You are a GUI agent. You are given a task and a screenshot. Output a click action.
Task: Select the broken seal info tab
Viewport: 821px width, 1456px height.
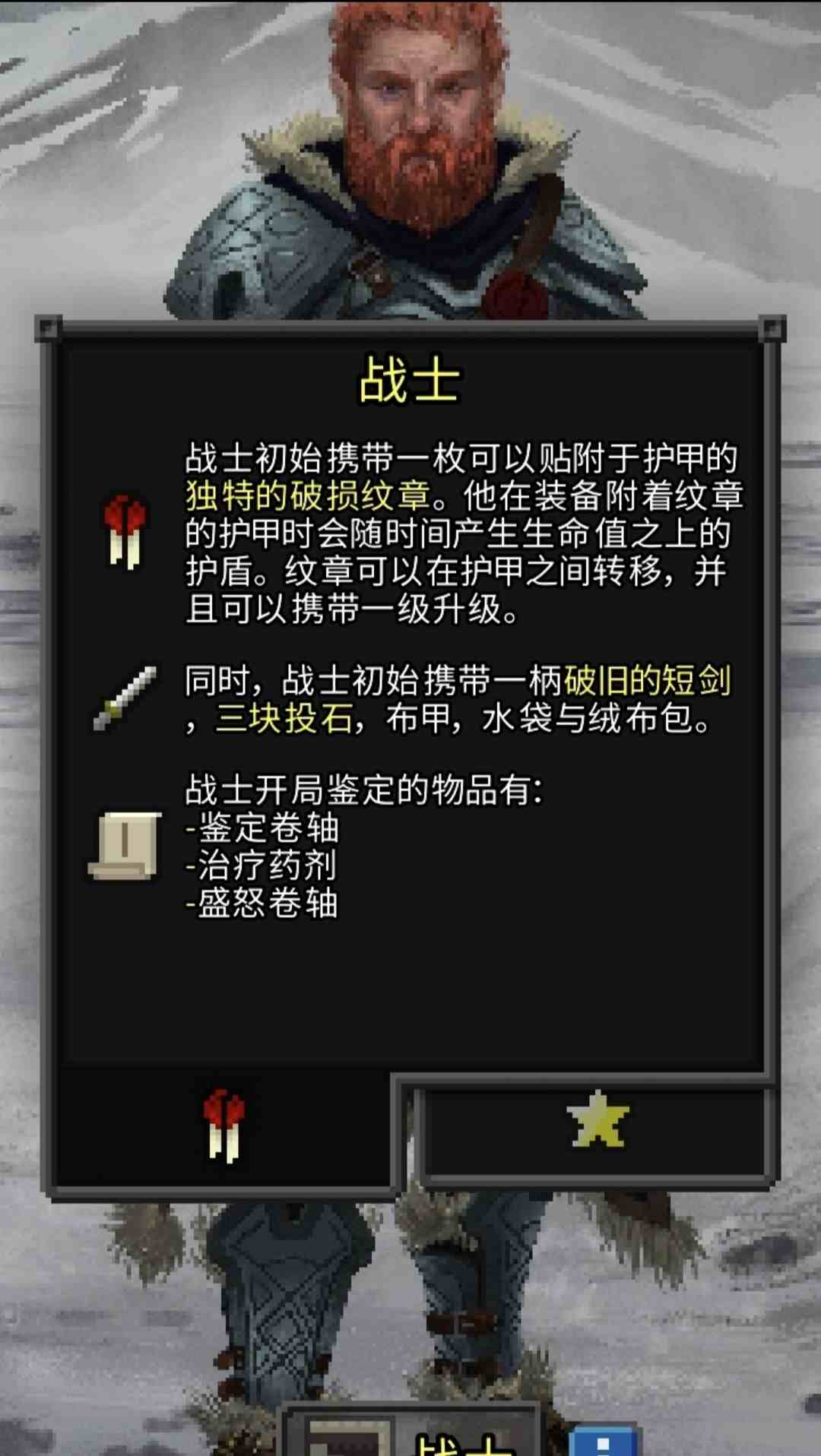(x=223, y=1126)
